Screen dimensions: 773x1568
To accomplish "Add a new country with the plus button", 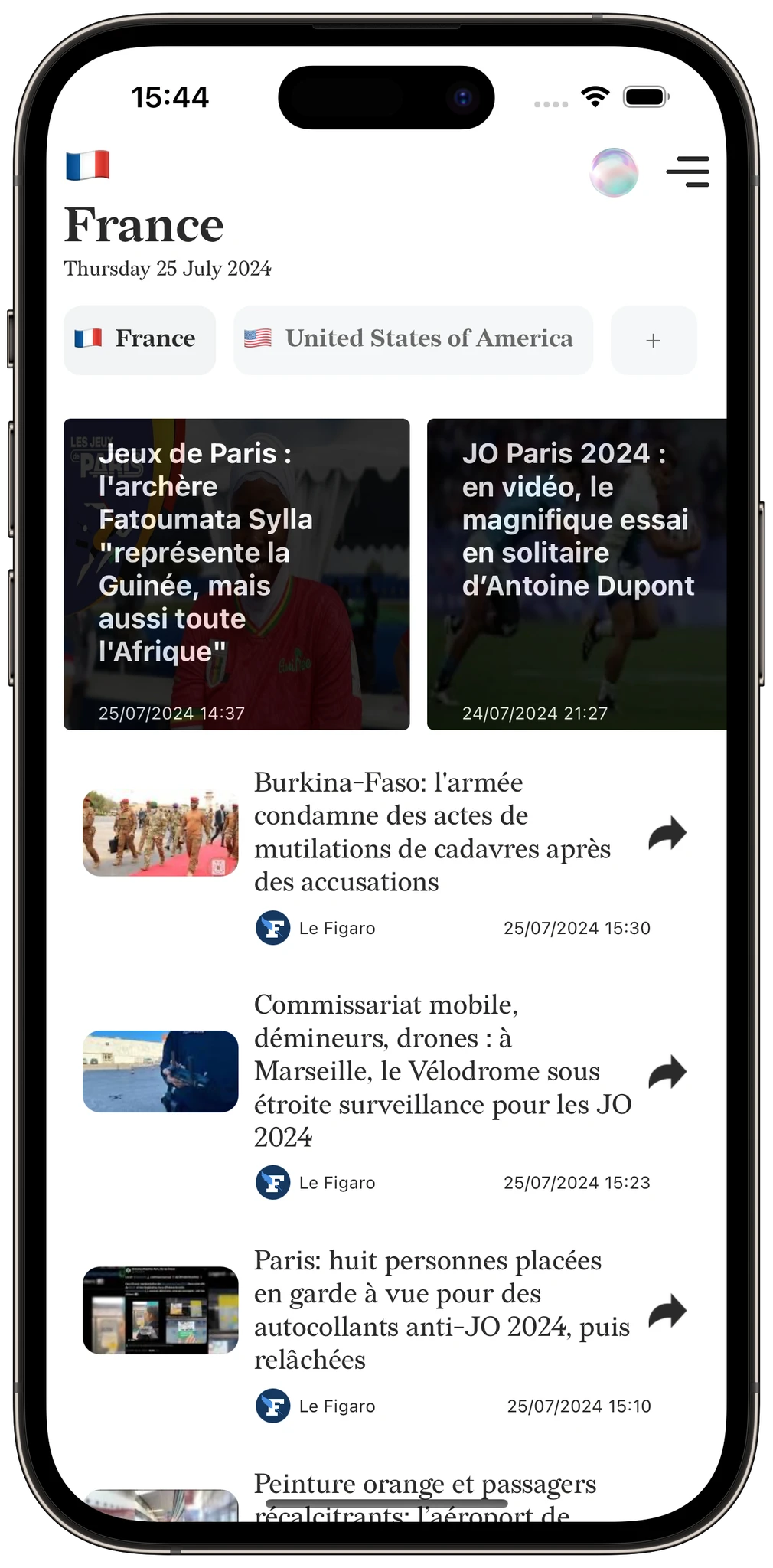I will coord(653,340).
